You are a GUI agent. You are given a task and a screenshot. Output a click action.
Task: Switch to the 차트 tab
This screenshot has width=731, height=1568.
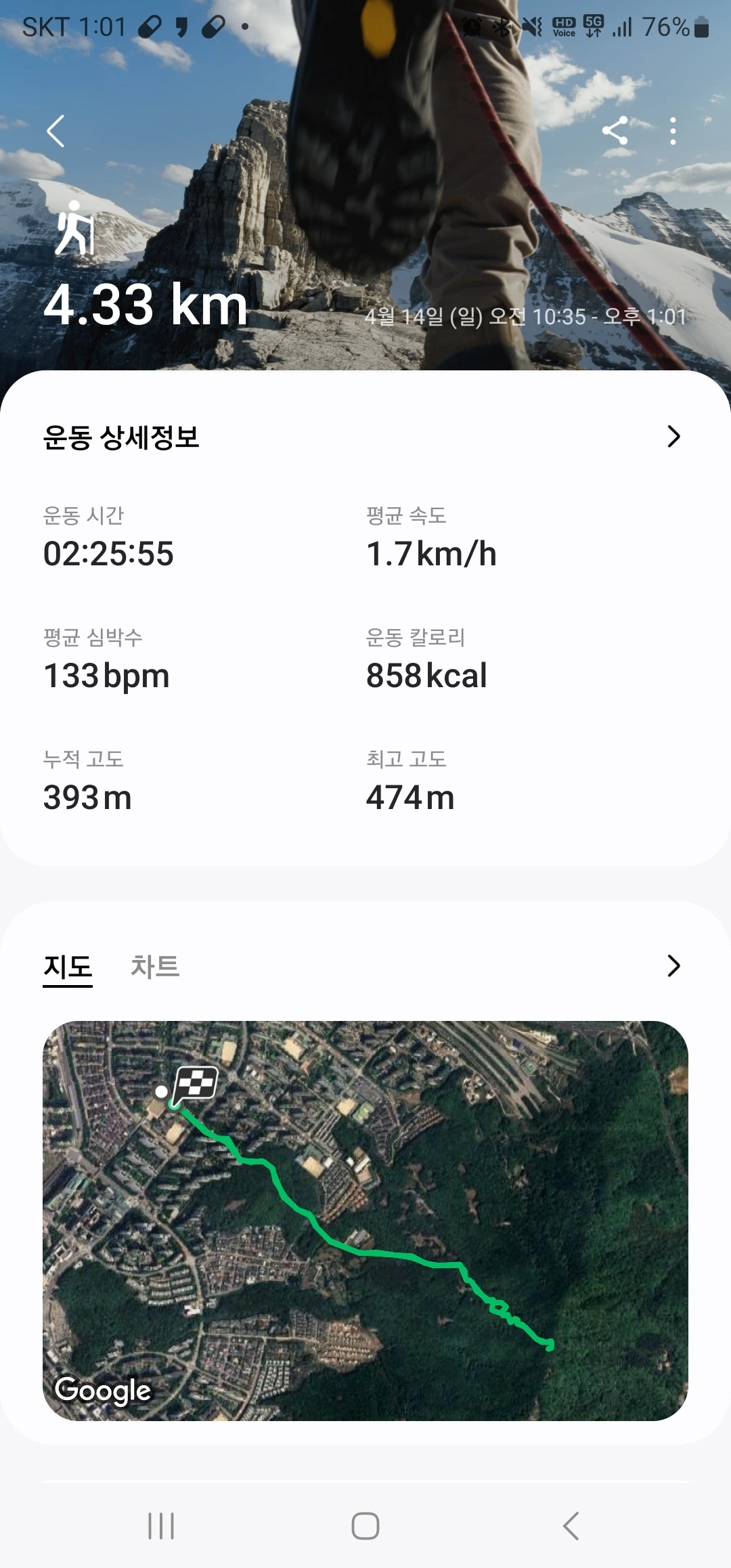155,966
